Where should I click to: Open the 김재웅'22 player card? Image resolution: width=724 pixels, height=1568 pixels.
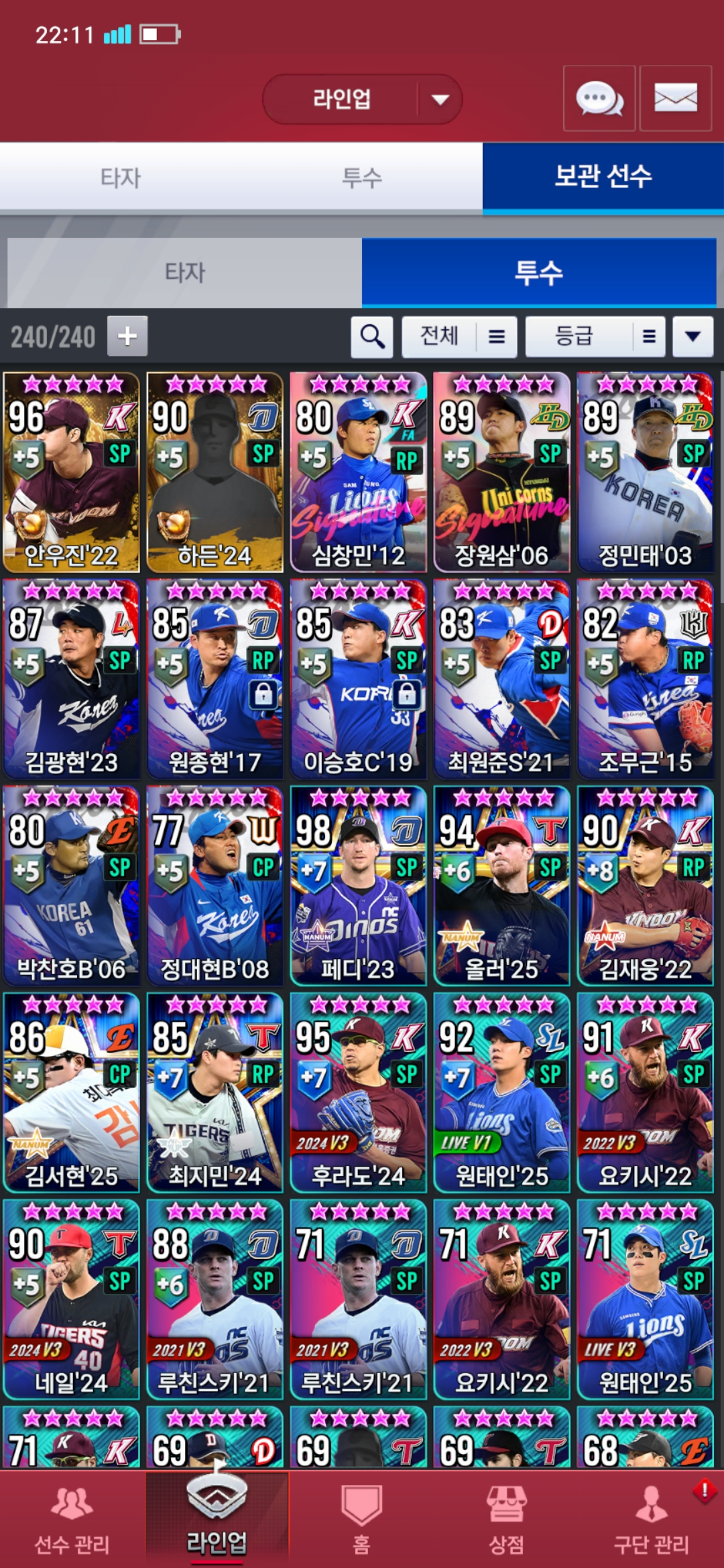(645, 885)
